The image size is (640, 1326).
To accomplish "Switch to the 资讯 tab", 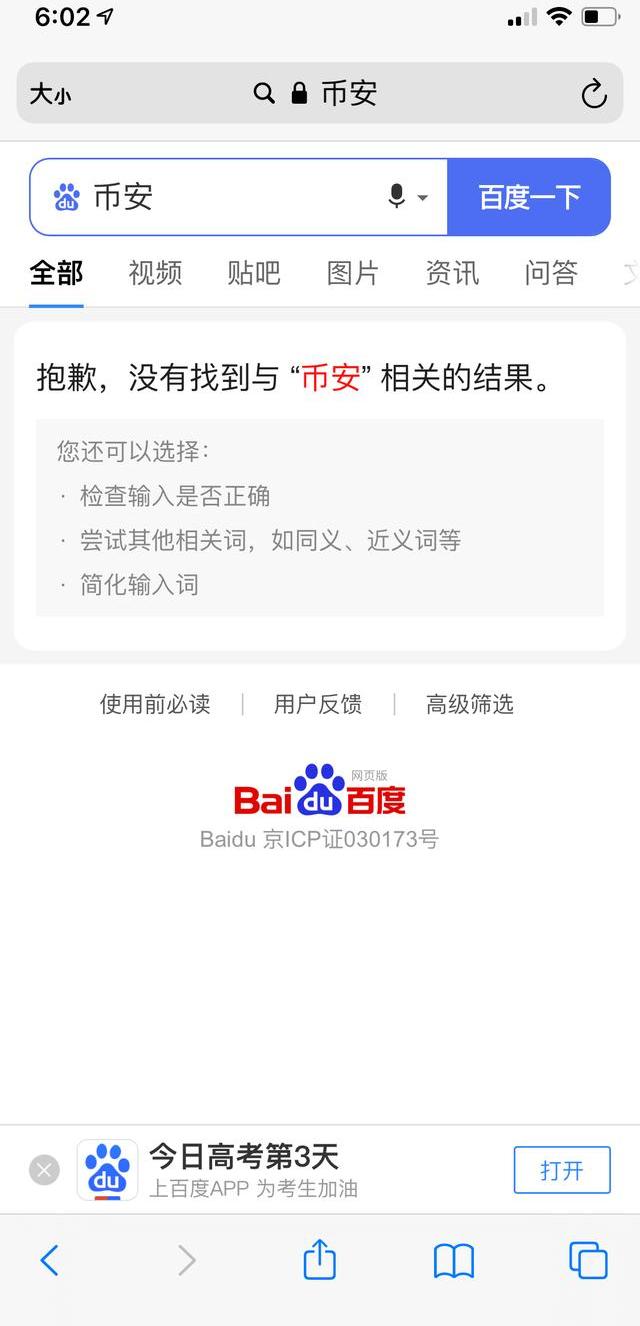I will [452, 272].
